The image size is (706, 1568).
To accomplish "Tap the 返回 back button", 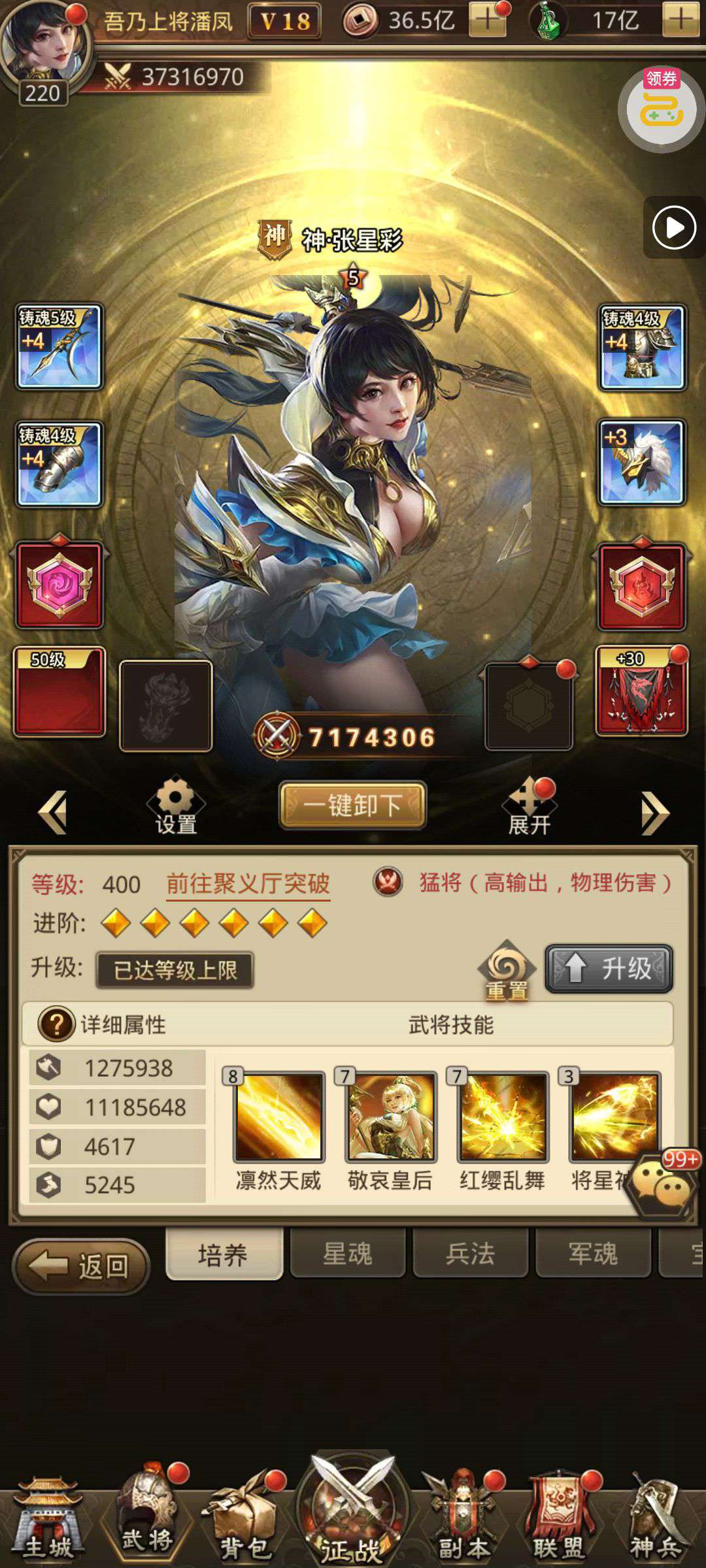I will (81, 1266).
